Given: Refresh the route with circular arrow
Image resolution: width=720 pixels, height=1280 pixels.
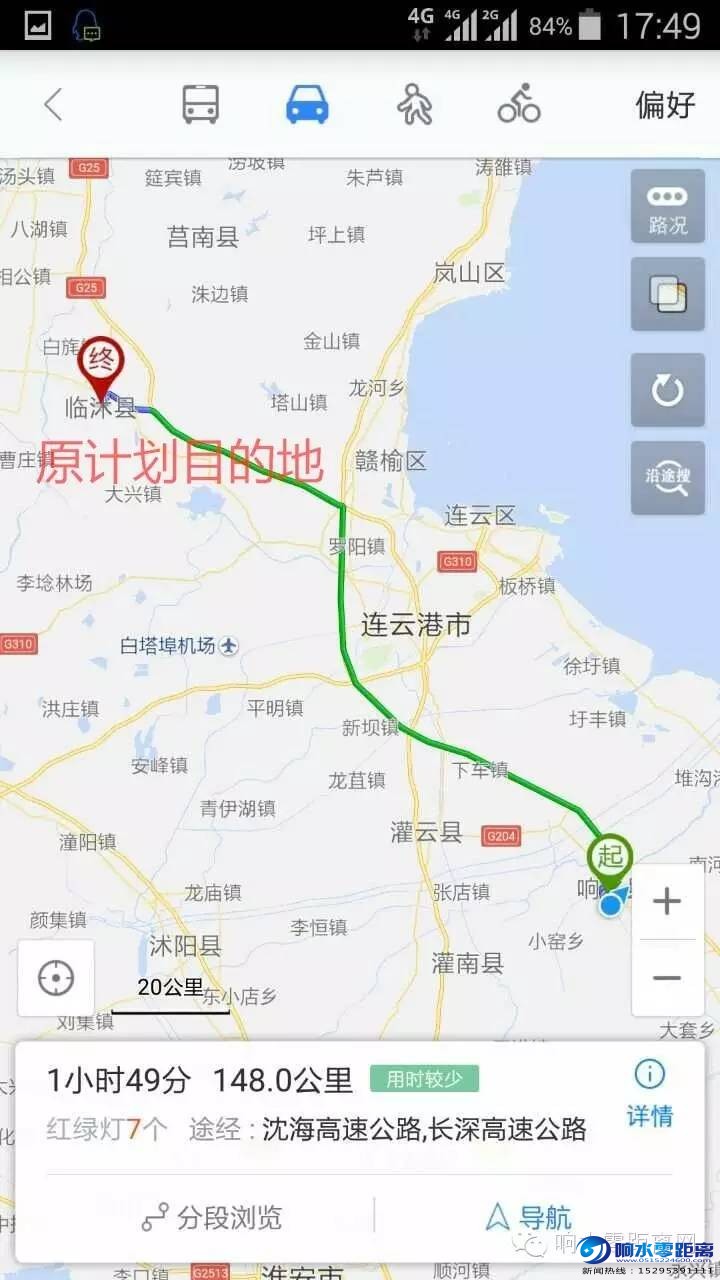Looking at the screenshot, I should [667, 390].
